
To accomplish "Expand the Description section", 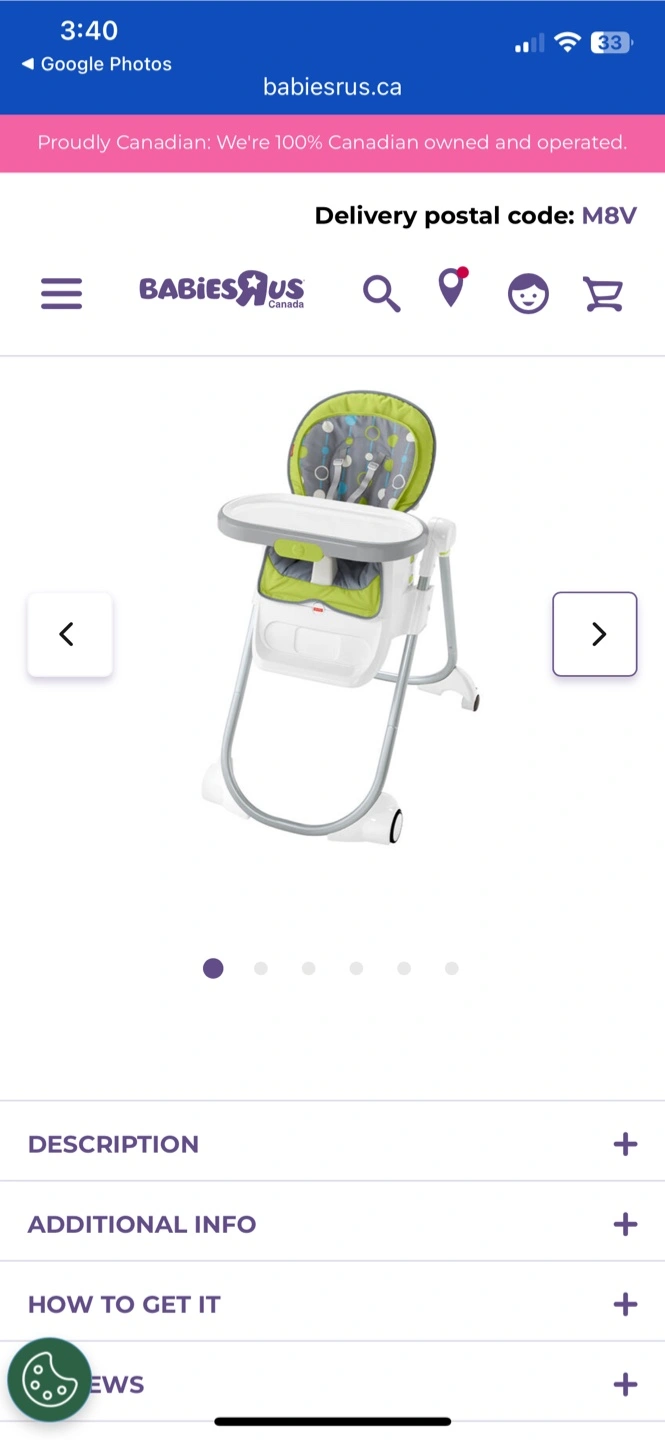I will pyautogui.click(x=332, y=1143).
